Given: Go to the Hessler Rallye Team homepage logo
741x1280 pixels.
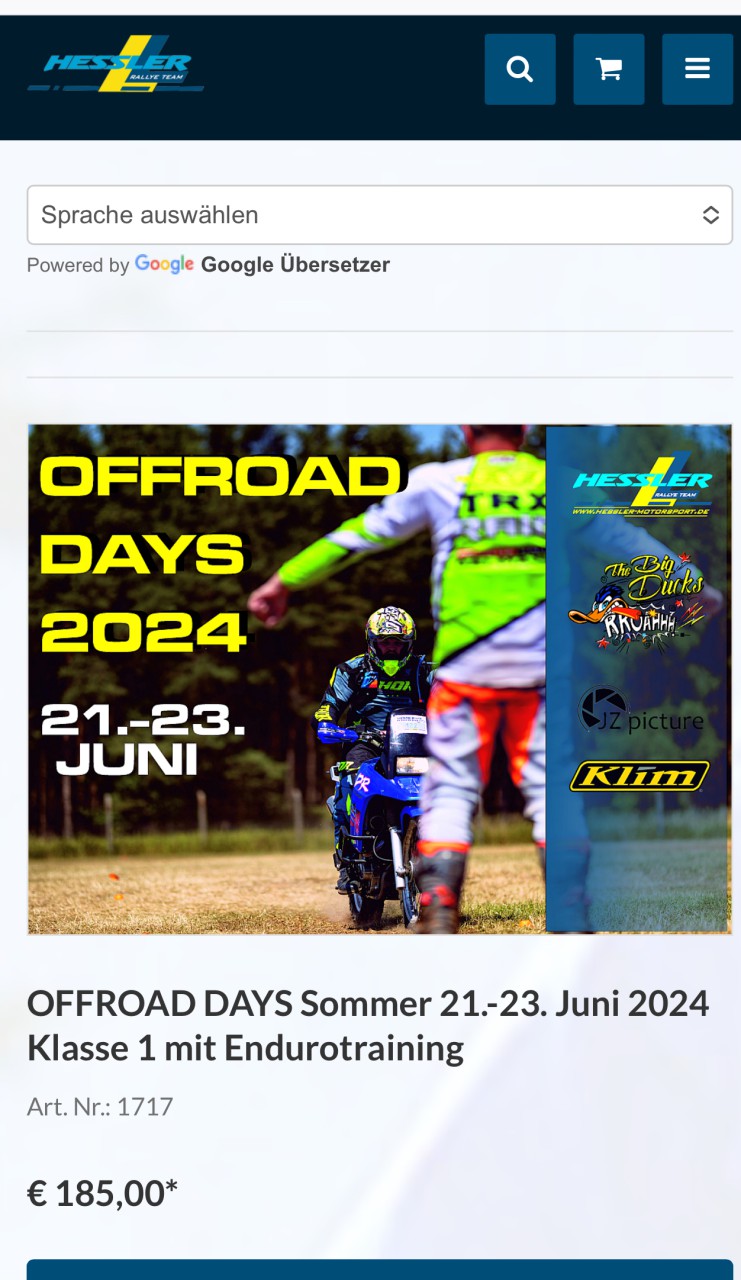Looking at the screenshot, I should [x=116, y=66].
